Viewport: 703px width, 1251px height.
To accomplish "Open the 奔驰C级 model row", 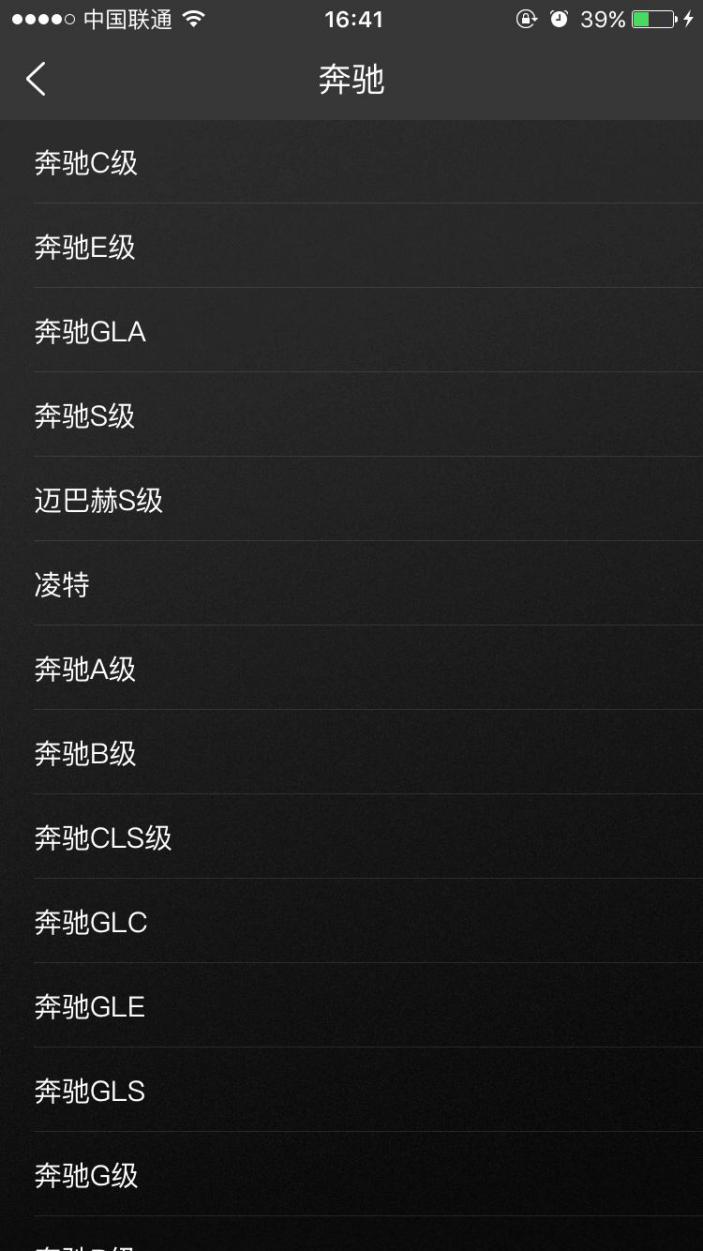I will click(351, 162).
